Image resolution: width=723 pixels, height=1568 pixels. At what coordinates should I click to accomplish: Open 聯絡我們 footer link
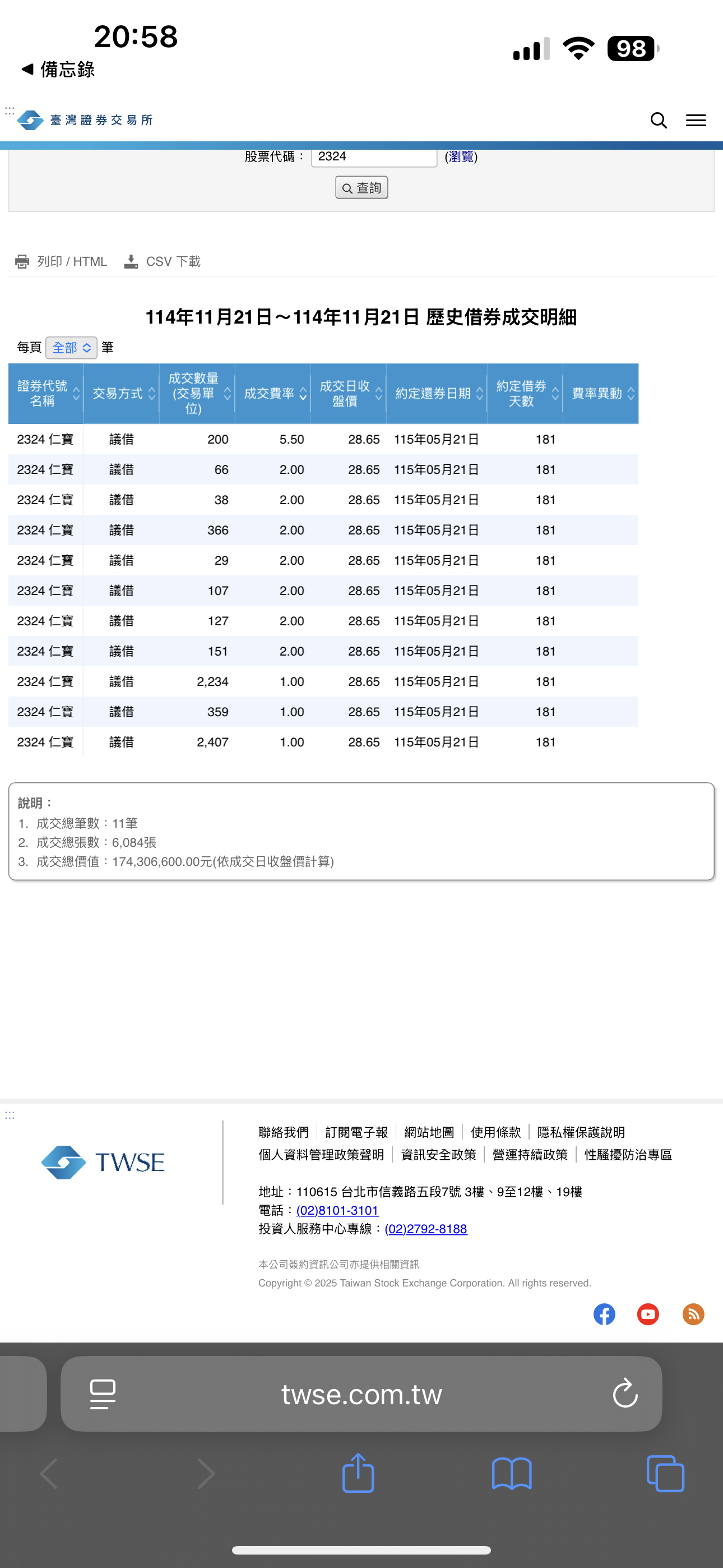(284, 1132)
